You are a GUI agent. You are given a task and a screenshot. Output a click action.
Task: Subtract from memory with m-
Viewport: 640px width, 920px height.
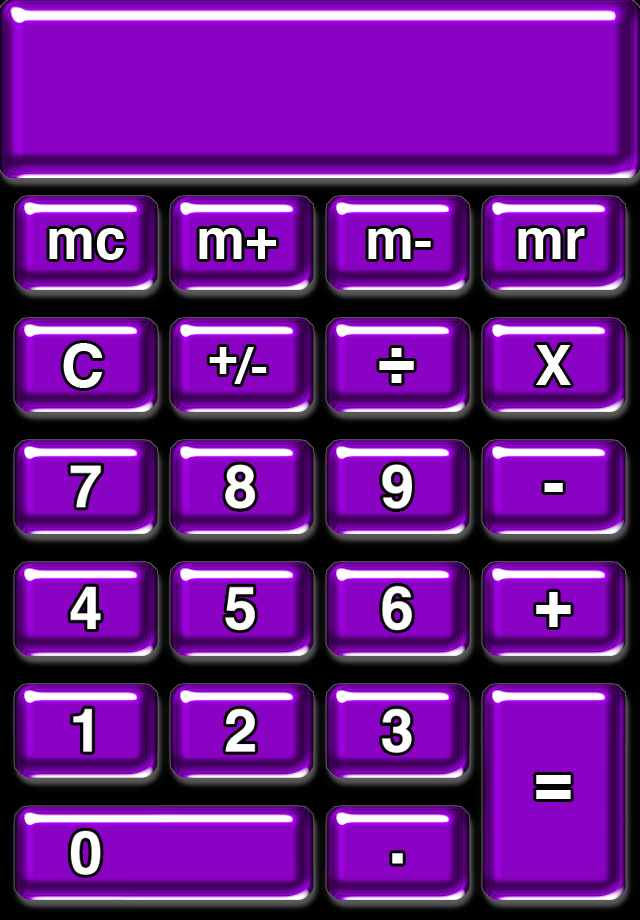(x=397, y=243)
